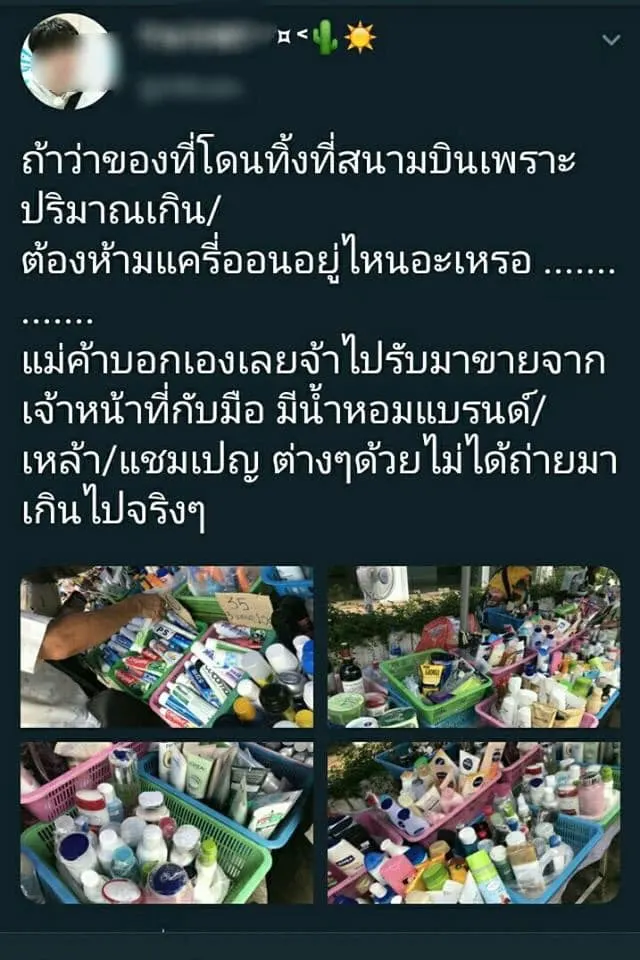The width and height of the screenshot is (640, 960).
Task: View the bottom-right photo of pink baskets
Action: (473, 822)
